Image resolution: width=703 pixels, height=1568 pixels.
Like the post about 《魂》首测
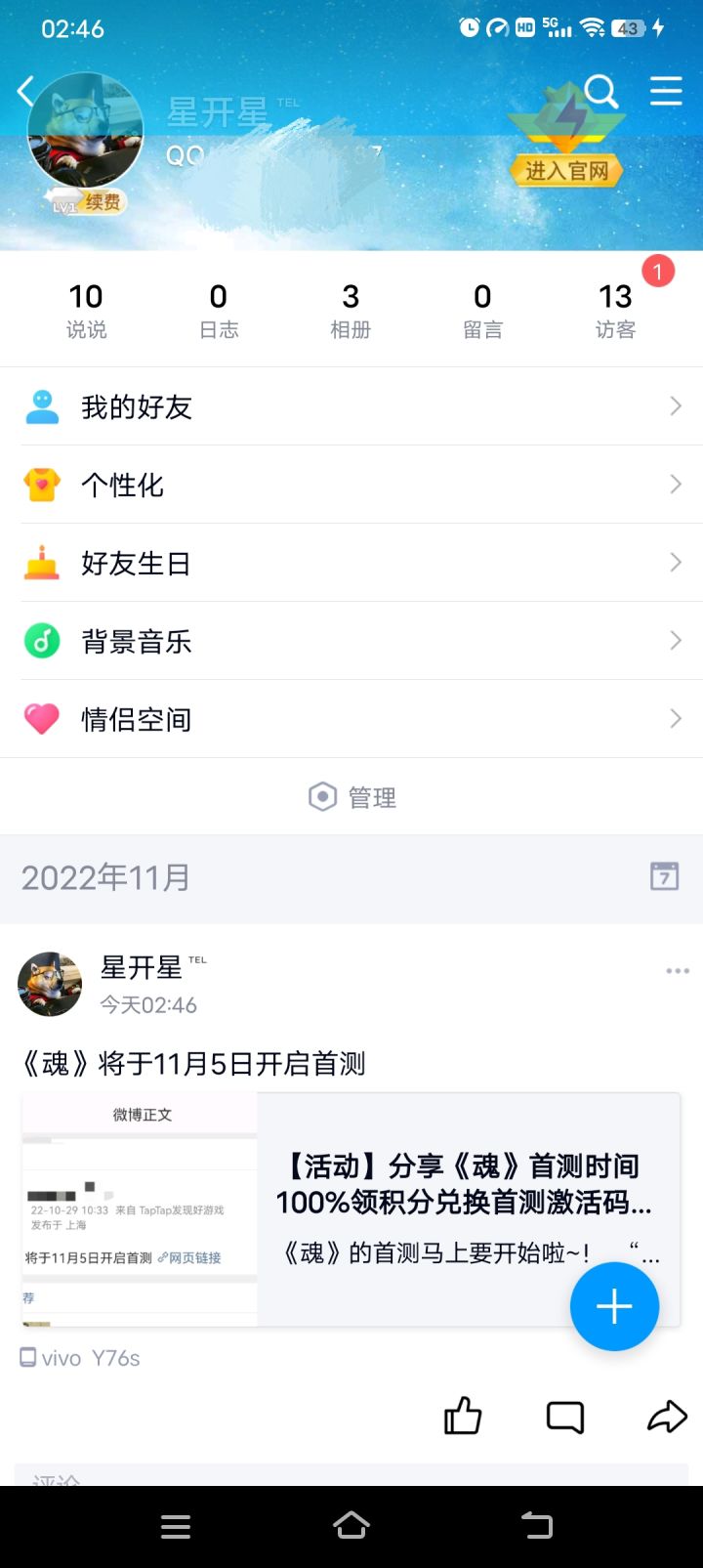click(463, 1416)
